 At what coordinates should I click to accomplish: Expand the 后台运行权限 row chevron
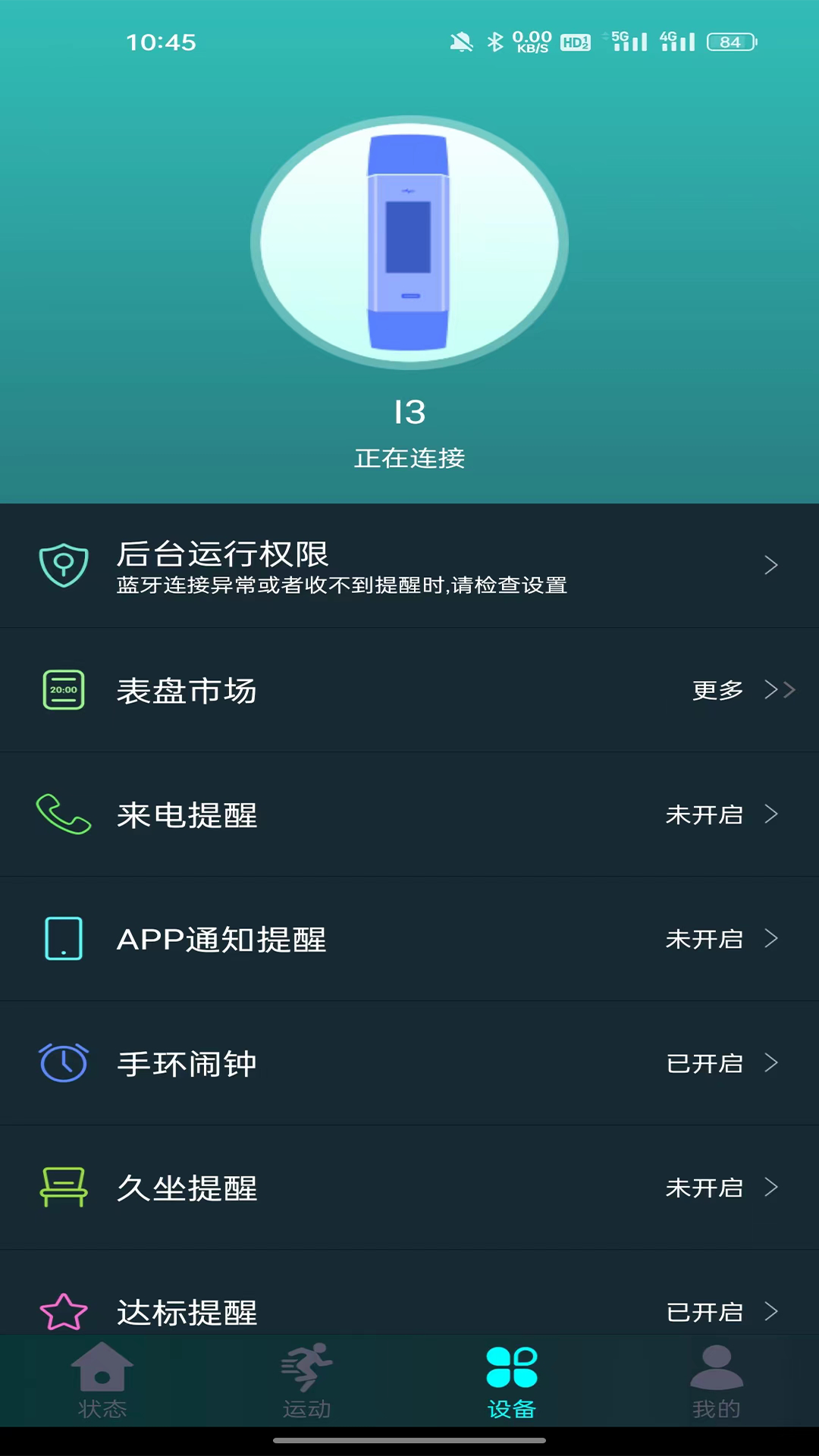pyautogui.click(x=772, y=564)
